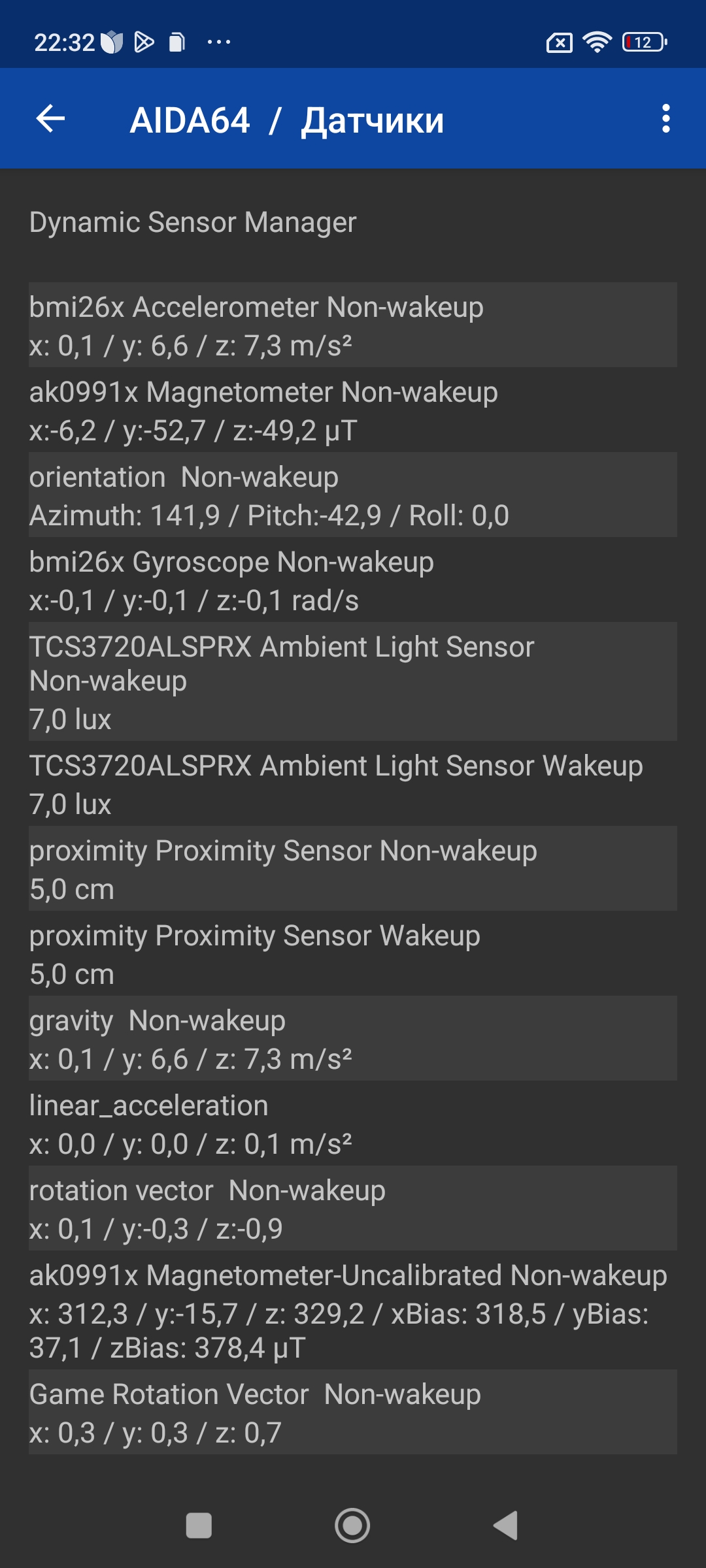Viewport: 706px width, 1568px height.
Task: Open recent apps with the square button
Action: click(x=199, y=1526)
